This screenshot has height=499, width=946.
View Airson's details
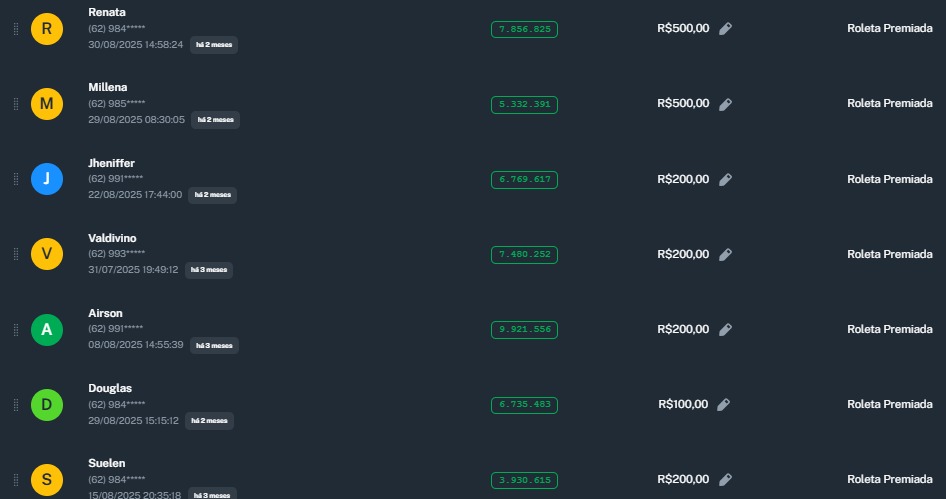point(105,313)
